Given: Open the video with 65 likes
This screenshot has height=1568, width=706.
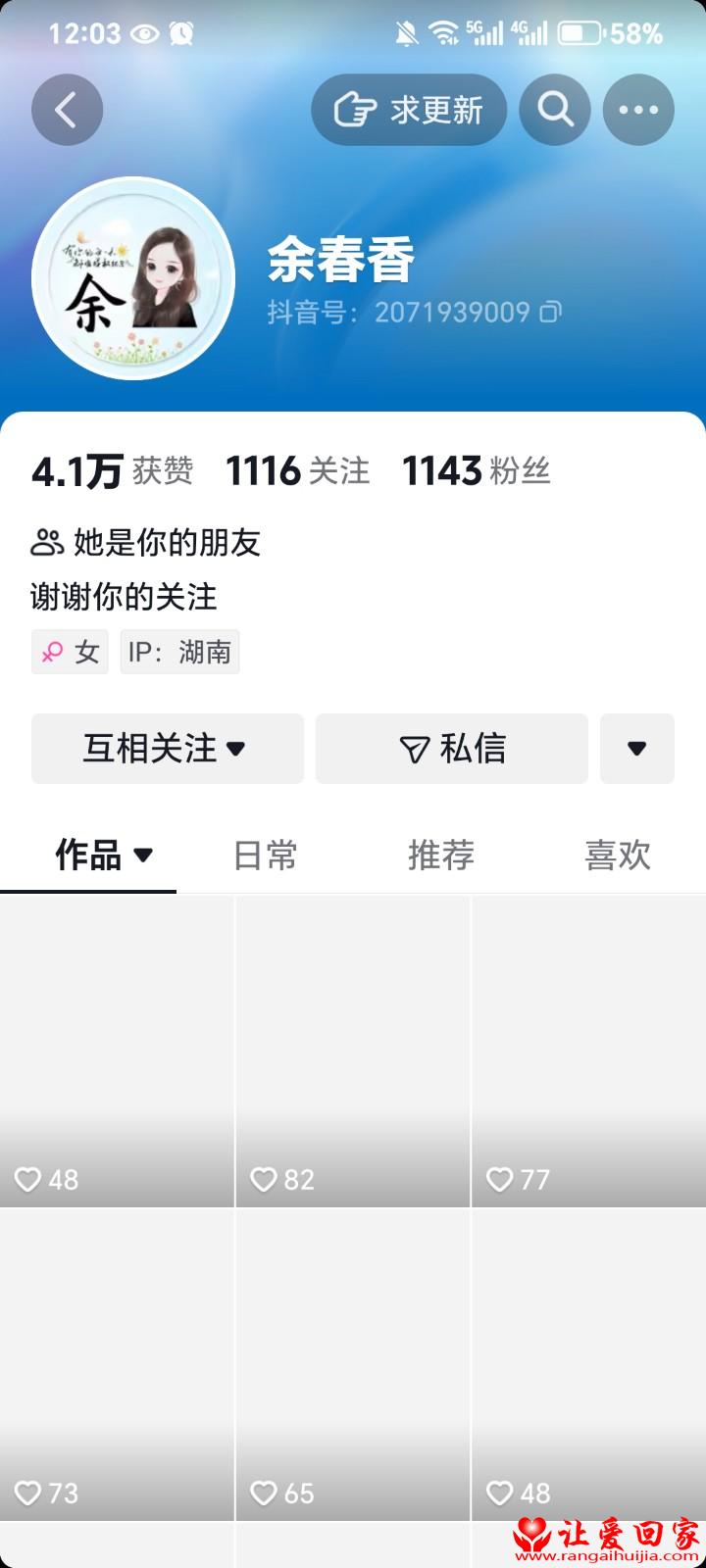Looking at the screenshot, I should (353, 1365).
